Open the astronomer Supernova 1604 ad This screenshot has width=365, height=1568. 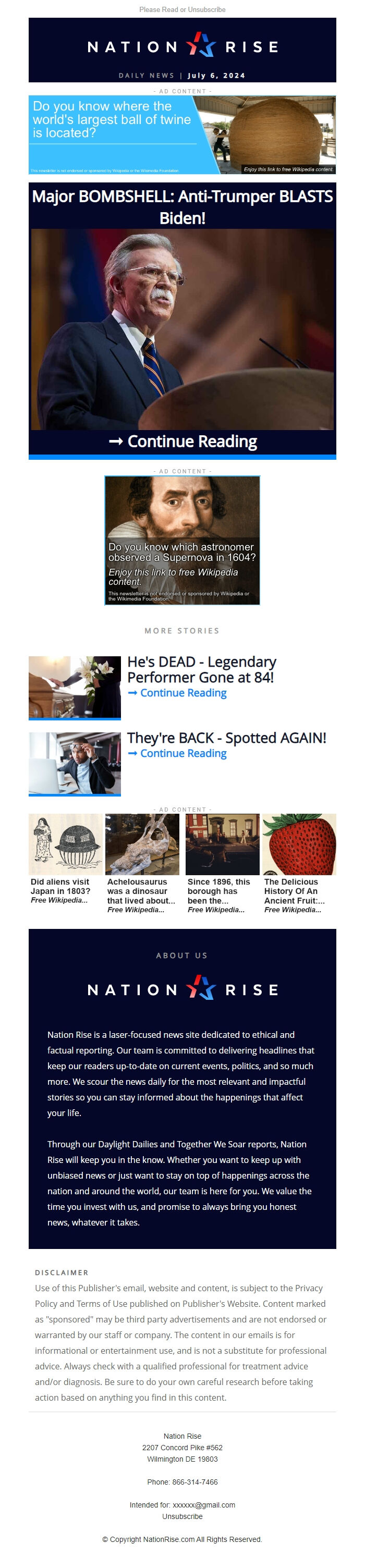[182, 540]
